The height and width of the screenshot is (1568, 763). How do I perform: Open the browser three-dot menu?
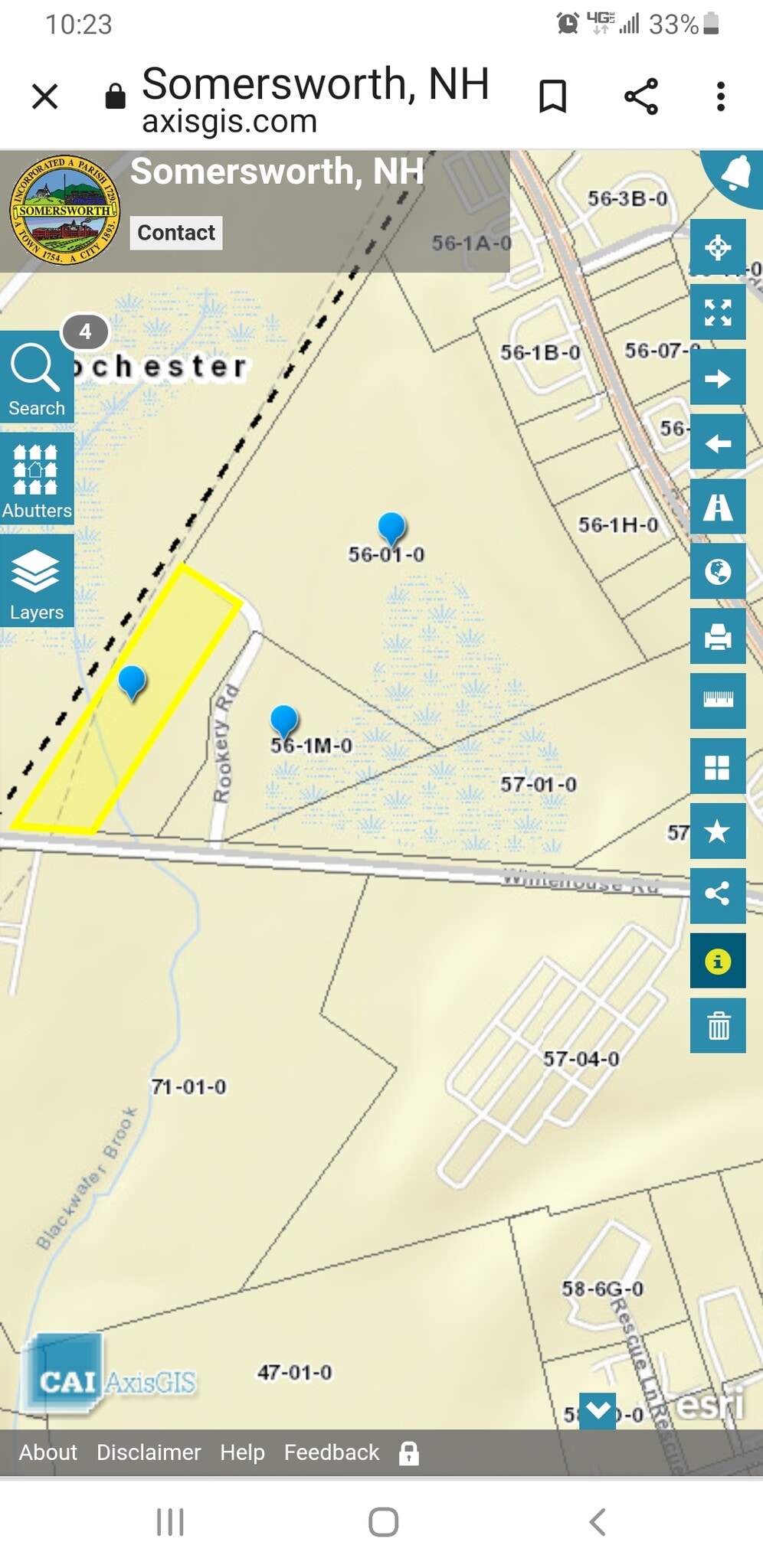pyautogui.click(x=719, y=96)
